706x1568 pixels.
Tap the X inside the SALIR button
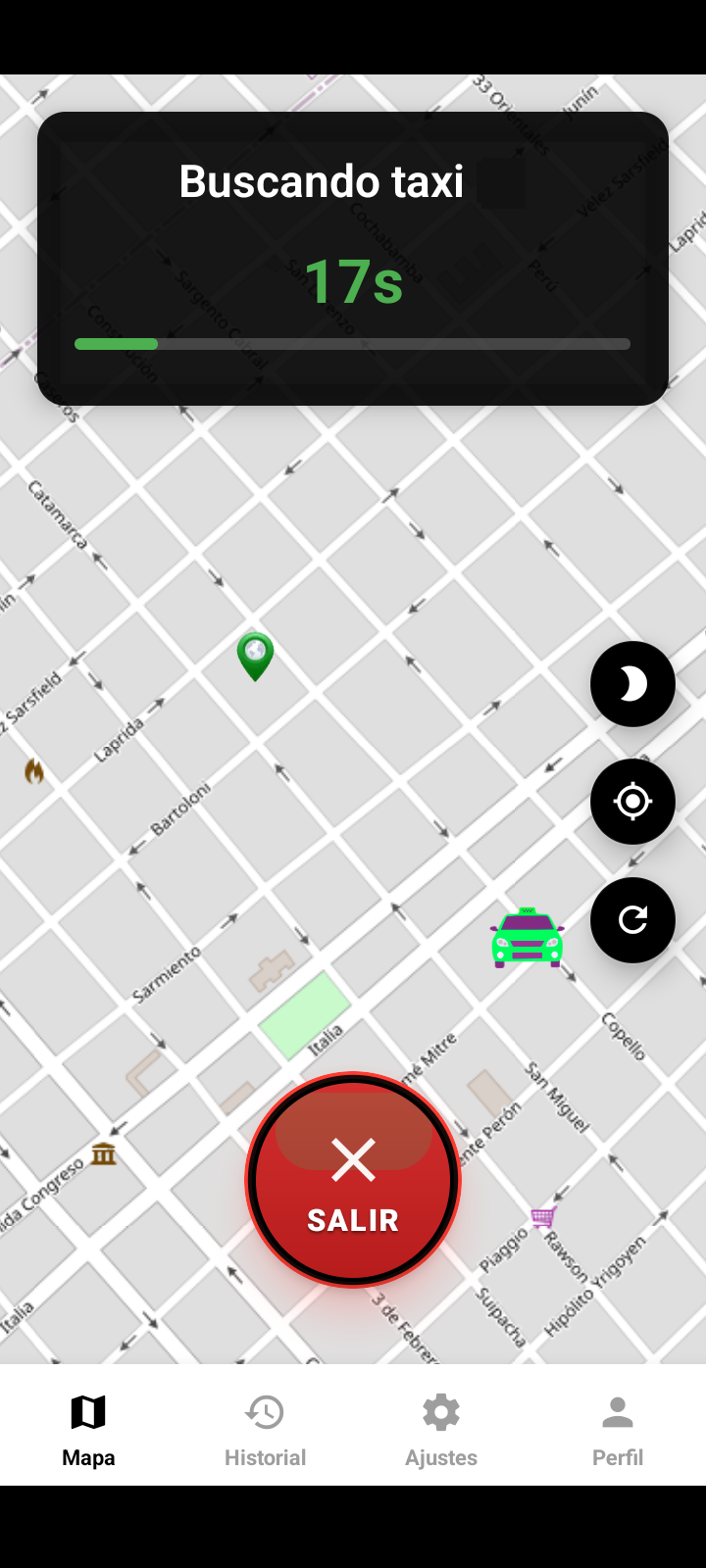pos(353,1159)
